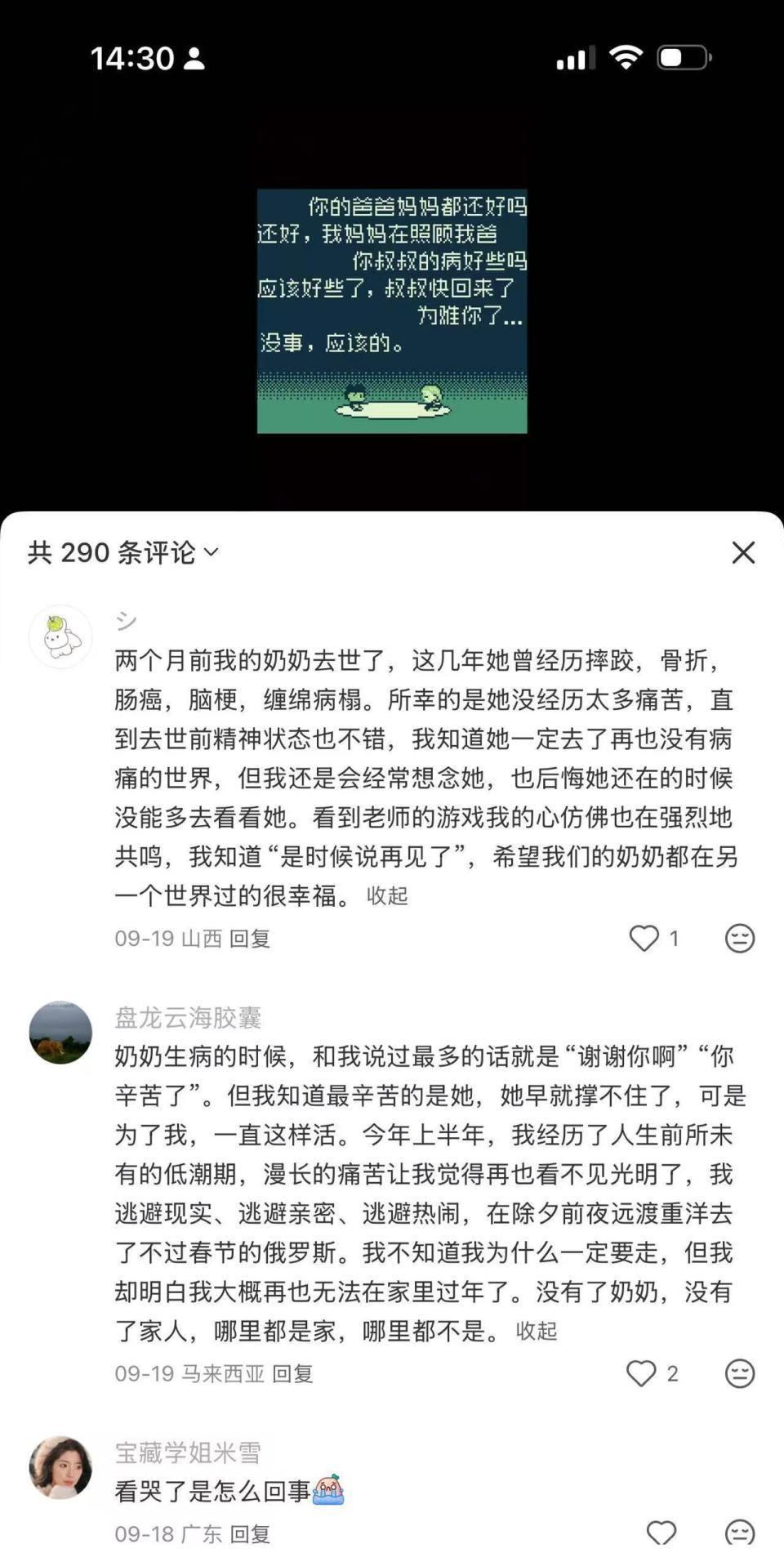Open シ's profile avatar
Viewport: 784px width, 1553px height.
pos(60,637)
